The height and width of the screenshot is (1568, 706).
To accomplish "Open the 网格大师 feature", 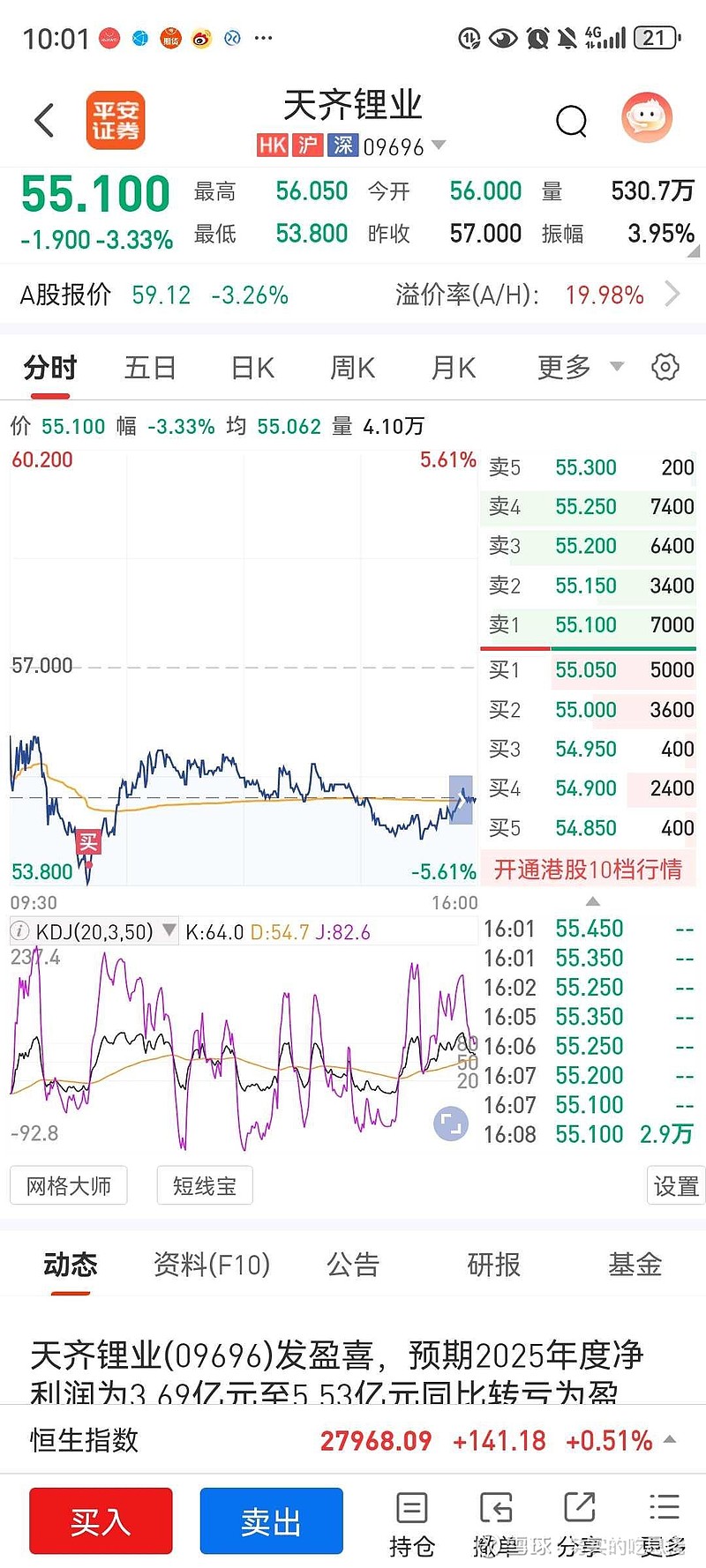I will pyautogui.click(x=68, y=1185).
